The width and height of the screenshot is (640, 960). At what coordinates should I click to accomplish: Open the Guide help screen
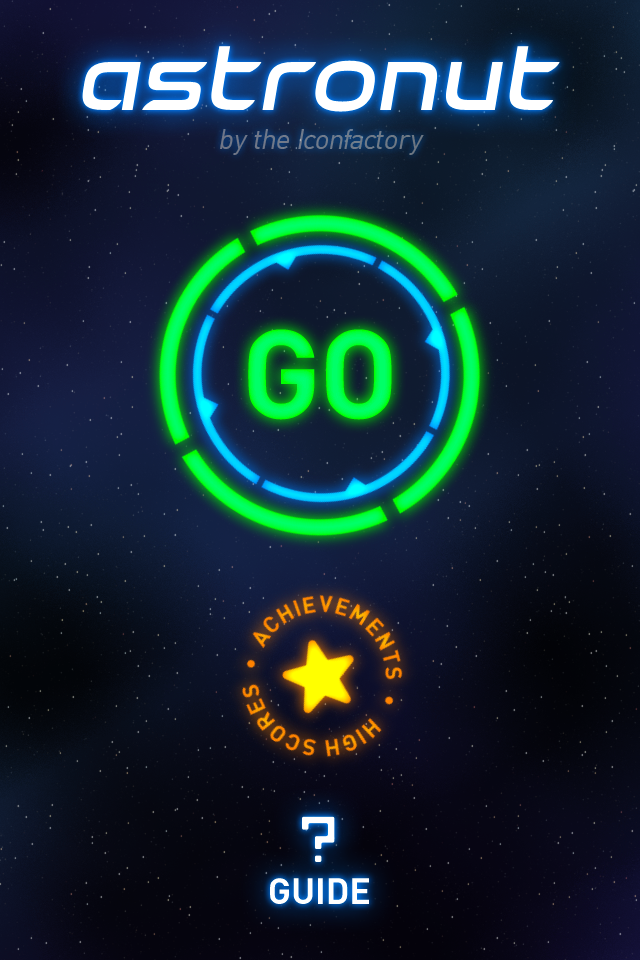(319, 862)
